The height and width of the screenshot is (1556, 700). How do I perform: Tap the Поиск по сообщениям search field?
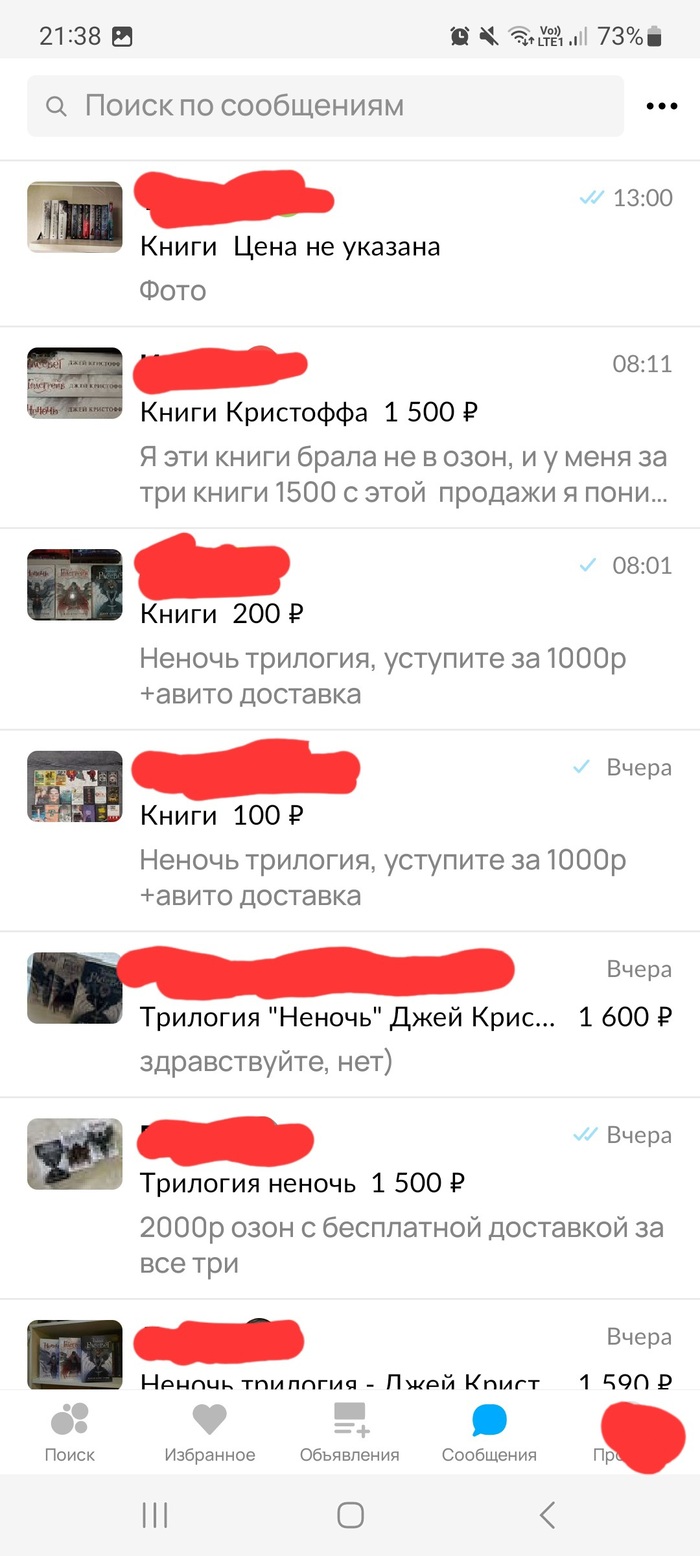[325, 106]
